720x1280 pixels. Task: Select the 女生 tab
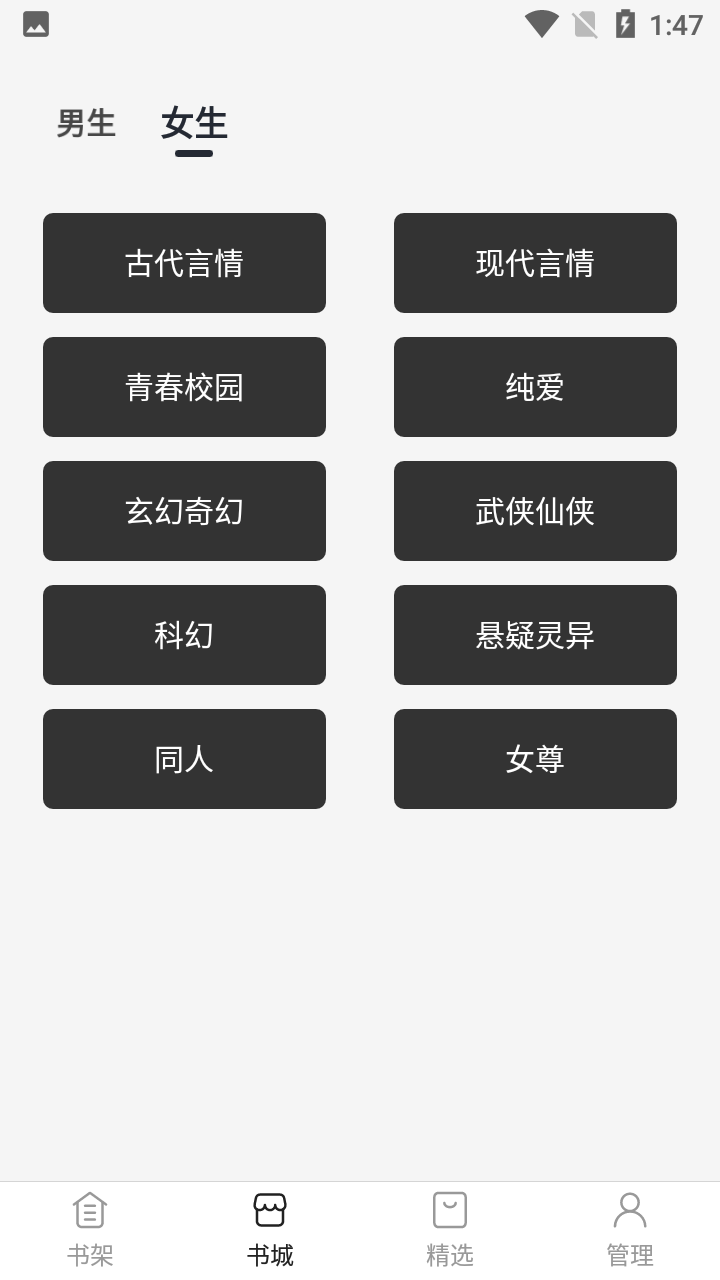point(194,124)
